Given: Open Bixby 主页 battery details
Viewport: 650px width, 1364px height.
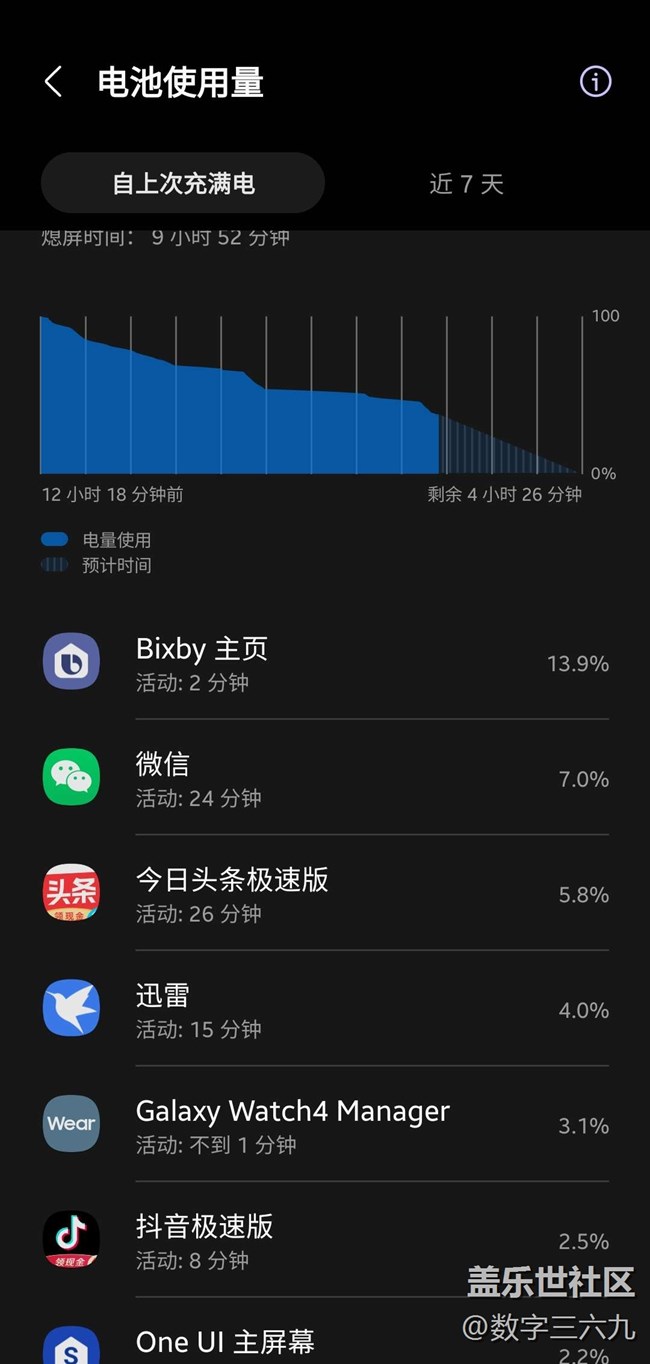Looking at the screenshot, I should point(325,662).
